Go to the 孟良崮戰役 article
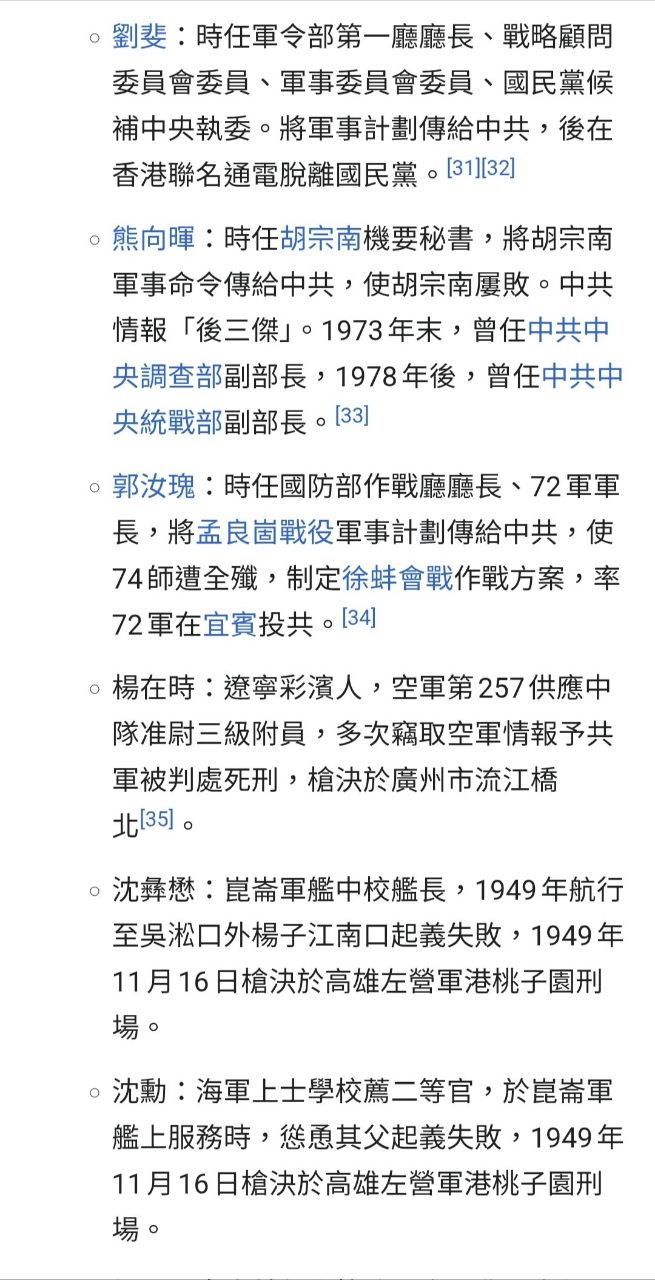Screen dimensions: 655x1280 pyautogui.click(x=265, y=532)
